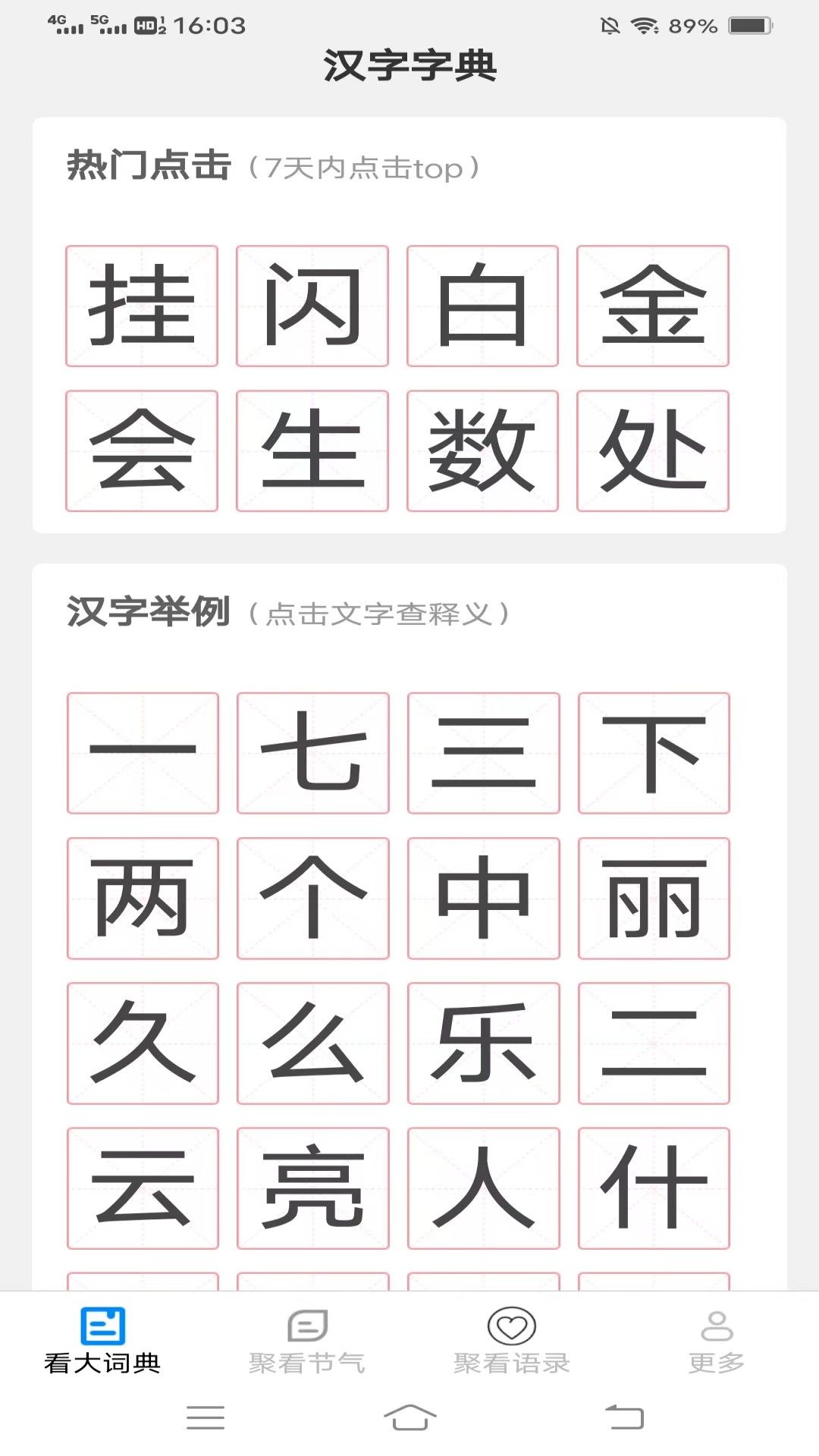Open the definition of 白
This screenshot has width=819, height=1456.
click(x=482, y=306)
